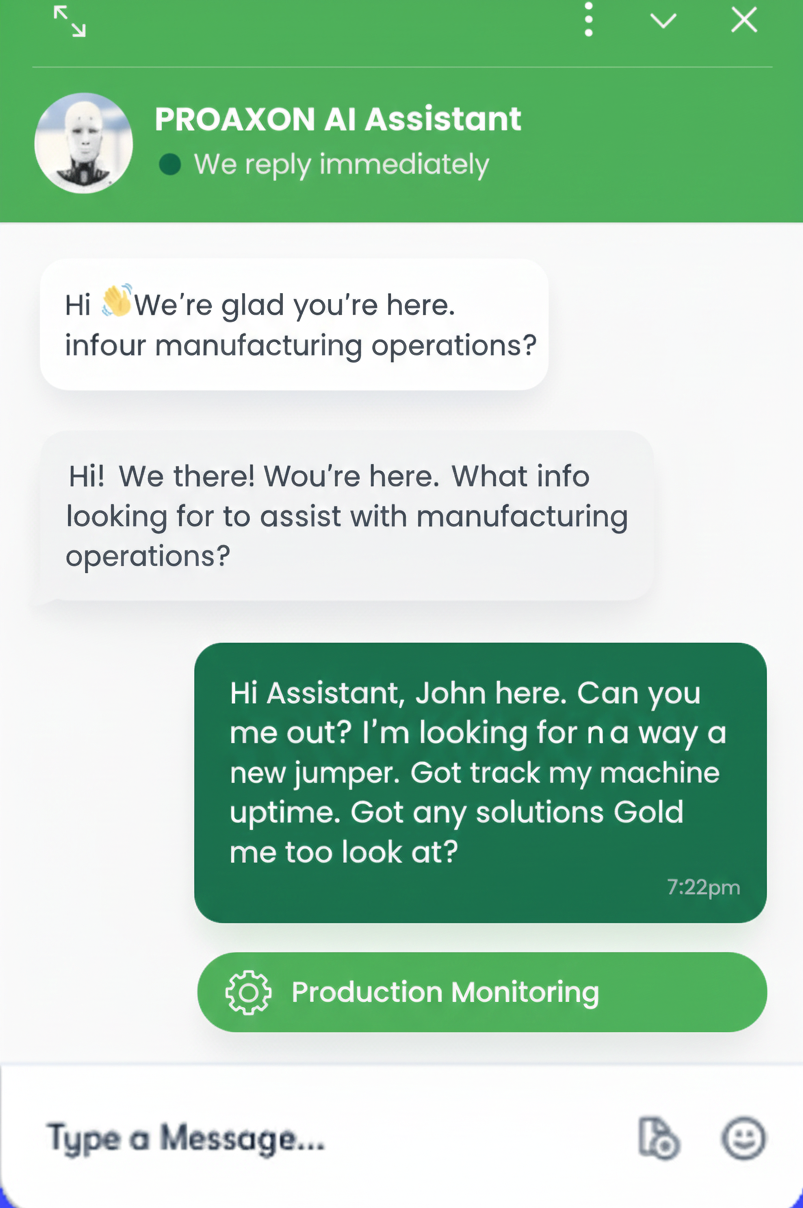
Task: Select the Production Monitoring option
Action: (x=482, y=992)
